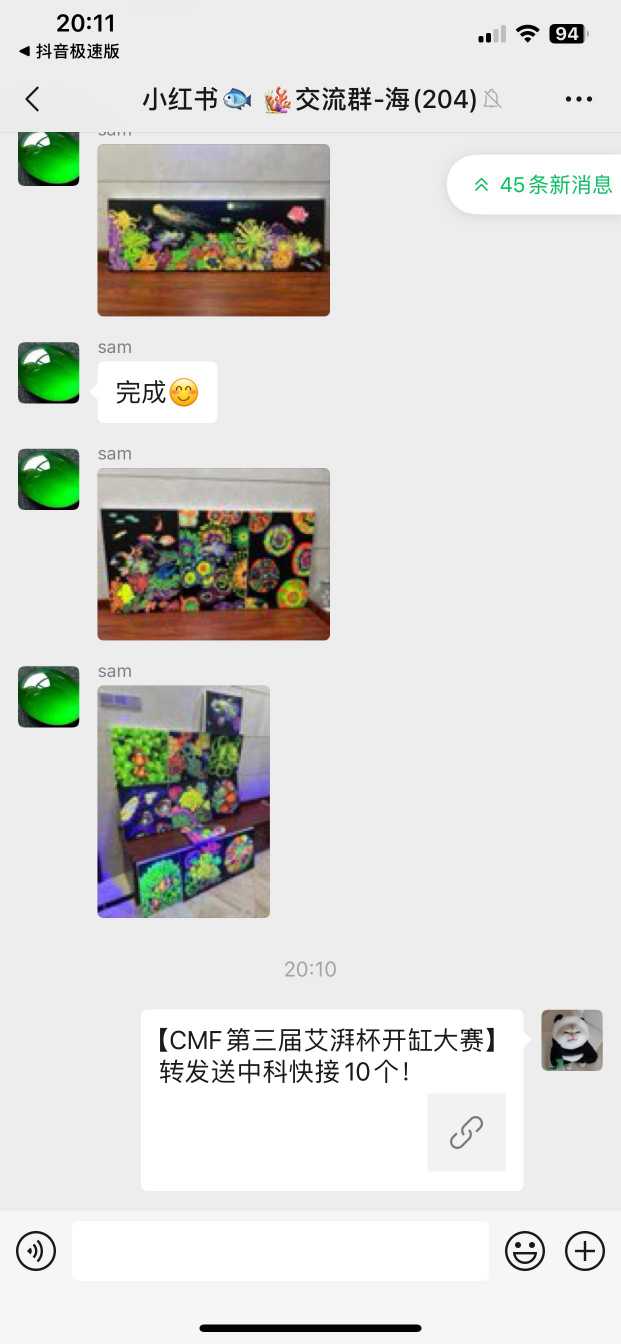View sam's profile via the 完成 message avatar
This screenshot has height=1344, width=621.
(x=49, y=373)
